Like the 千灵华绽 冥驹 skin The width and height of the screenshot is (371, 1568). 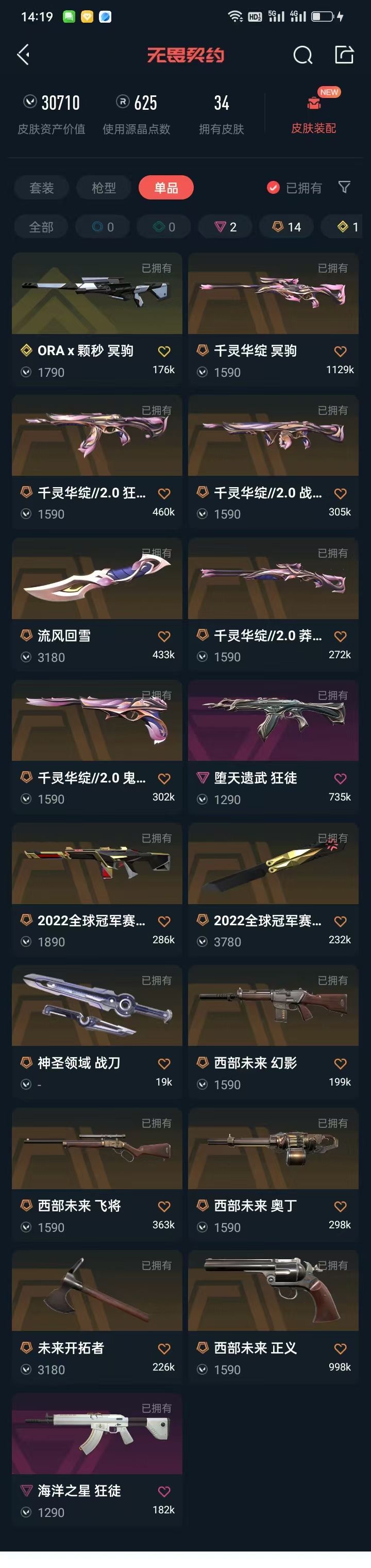tap(341, 351)
